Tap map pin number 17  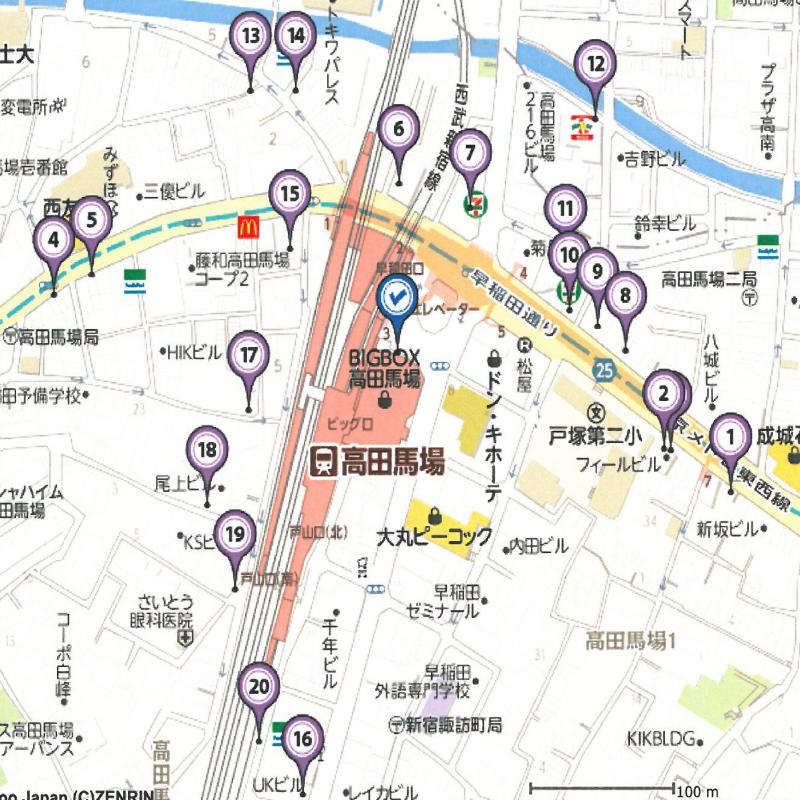[x=249, y=354]
